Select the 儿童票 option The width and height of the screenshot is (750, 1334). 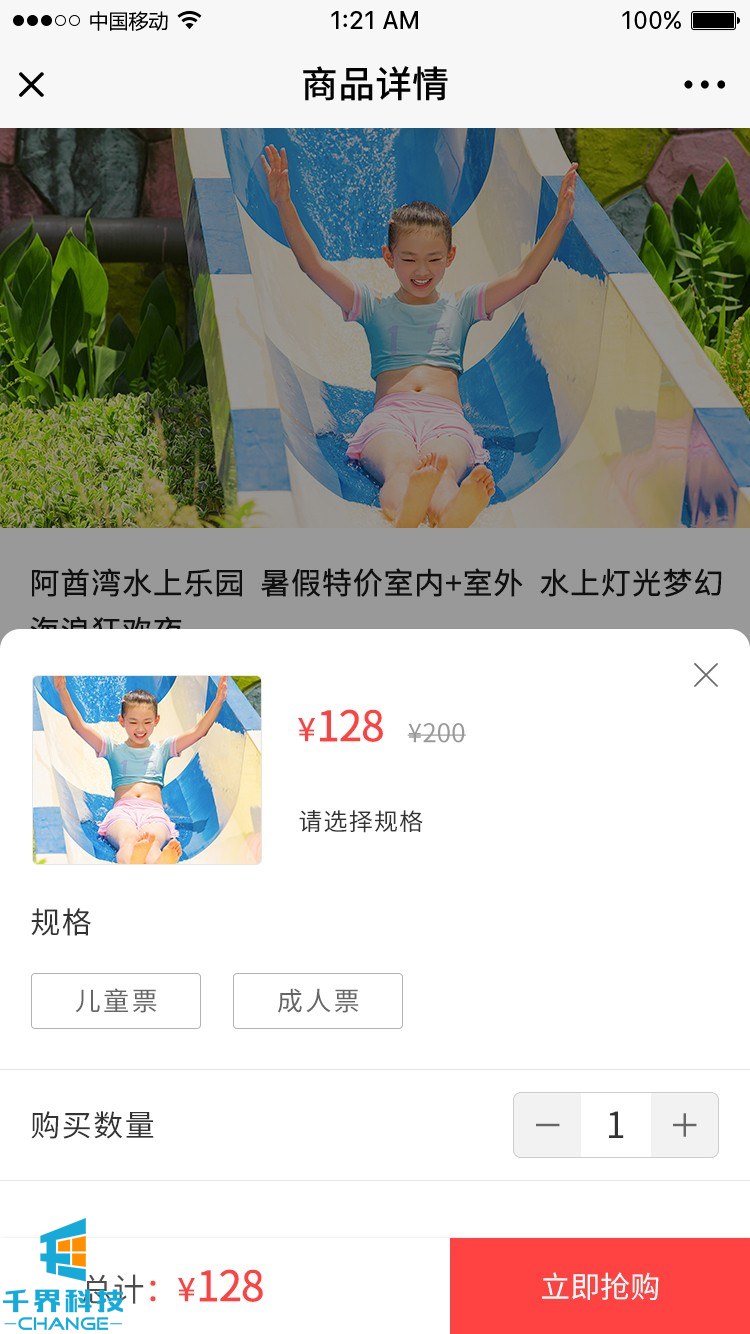click(116, 1001)
